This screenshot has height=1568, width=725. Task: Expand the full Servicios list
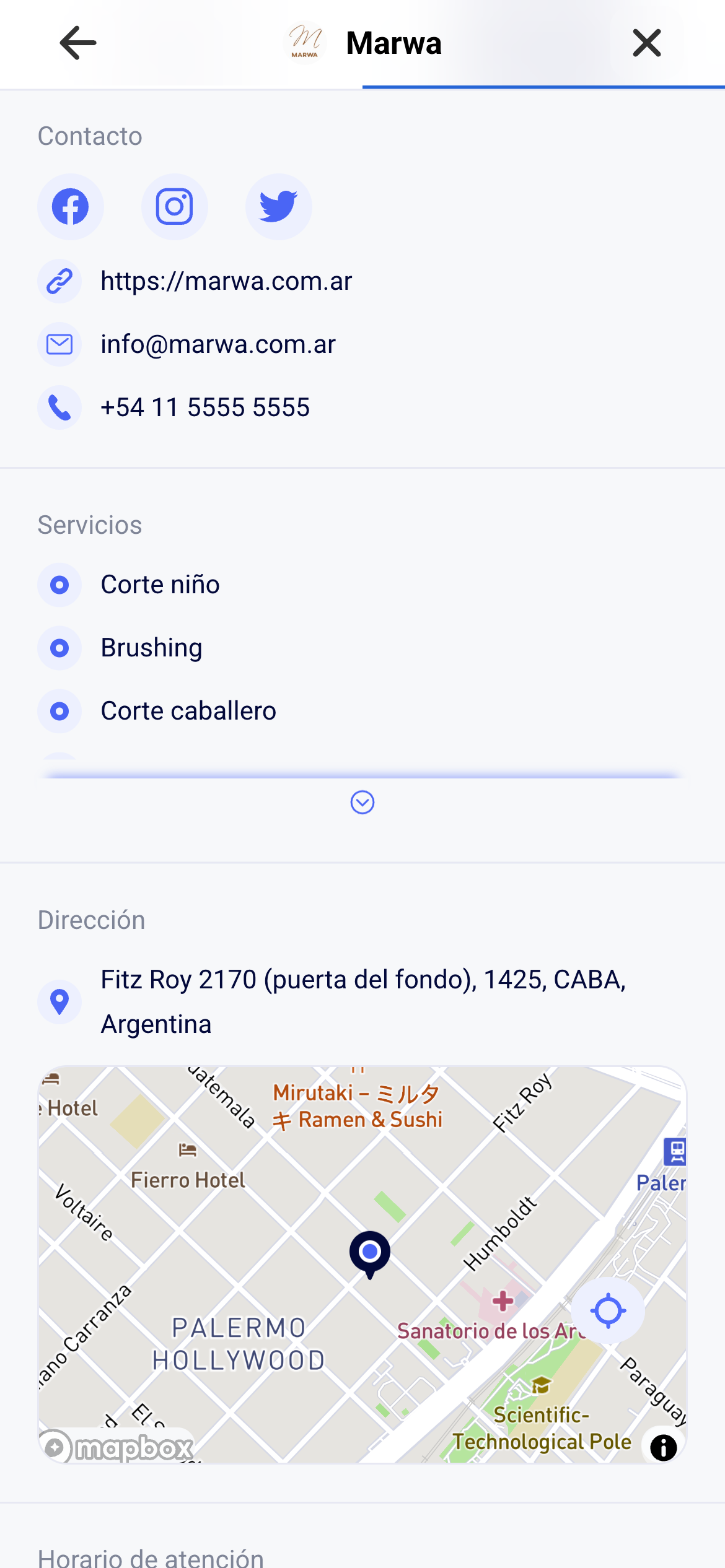click(362, 803)
